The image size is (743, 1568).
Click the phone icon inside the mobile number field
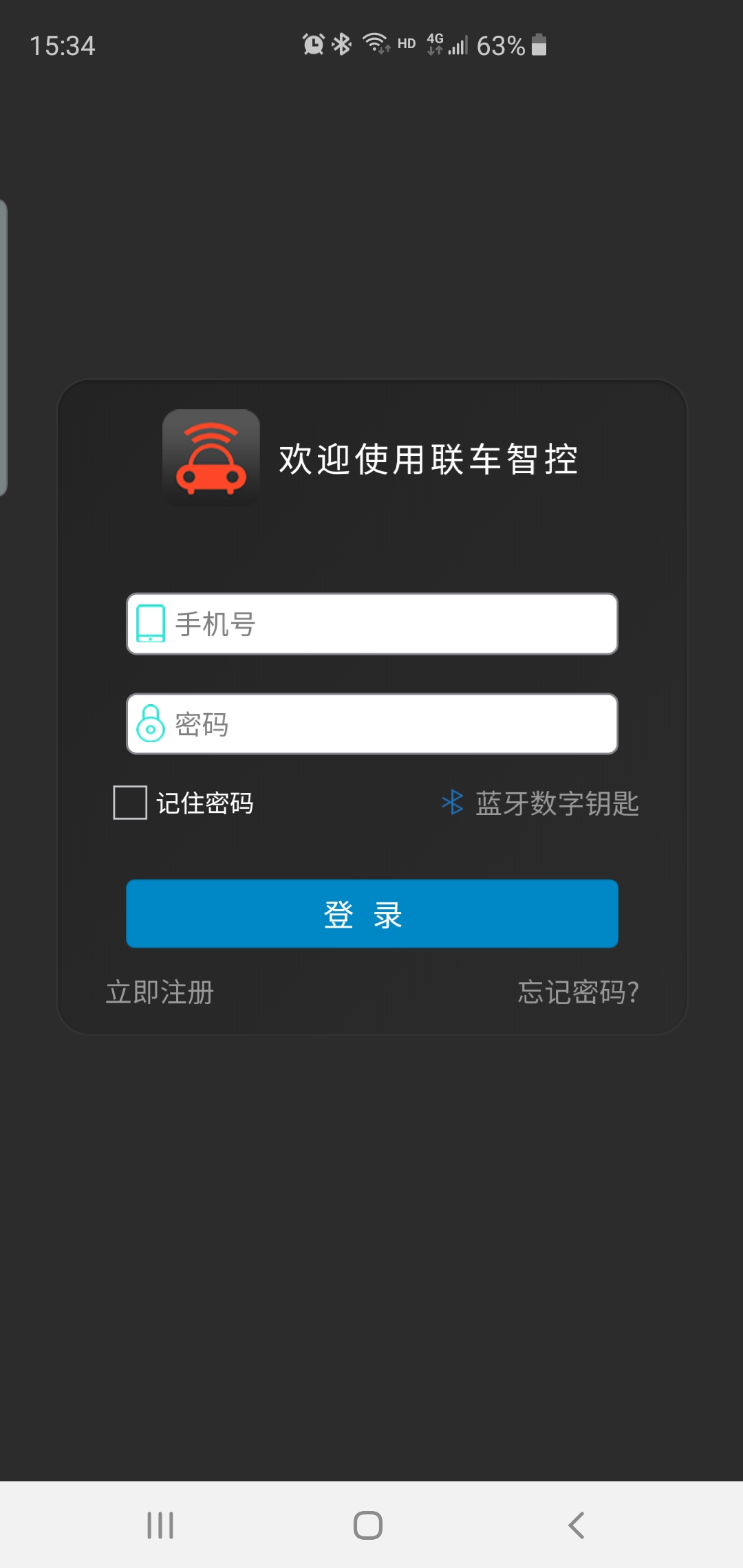tap(150, 623)
